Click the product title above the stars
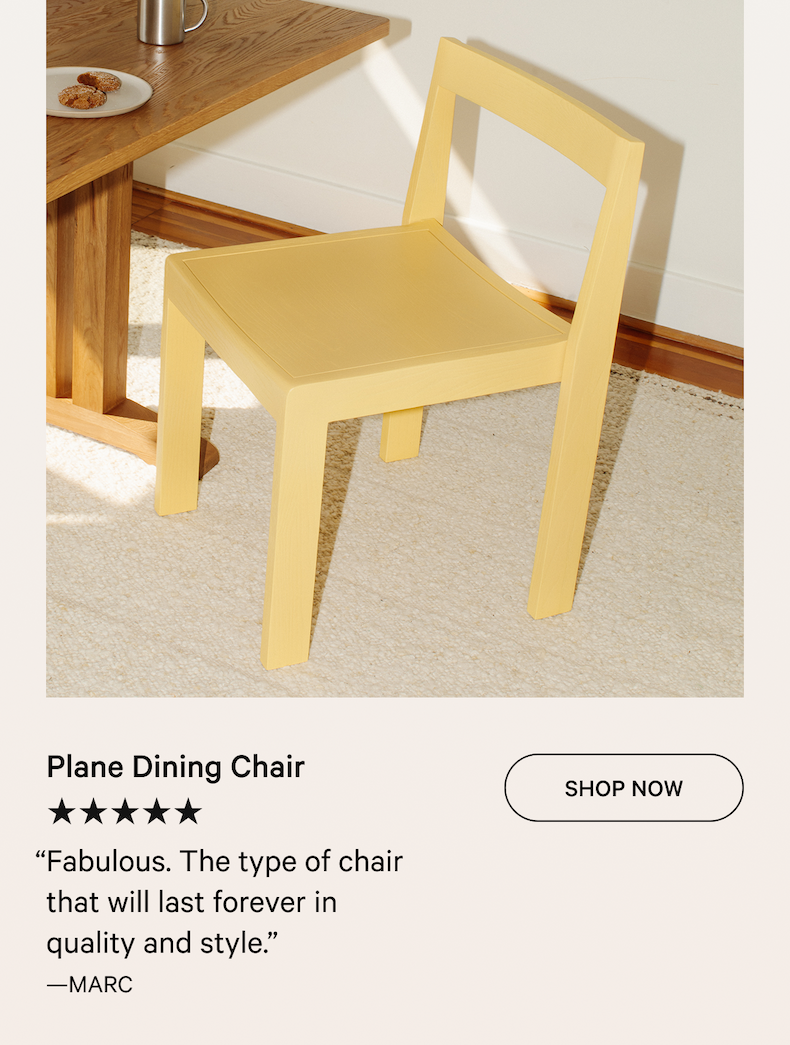 [x=176, y=766]
